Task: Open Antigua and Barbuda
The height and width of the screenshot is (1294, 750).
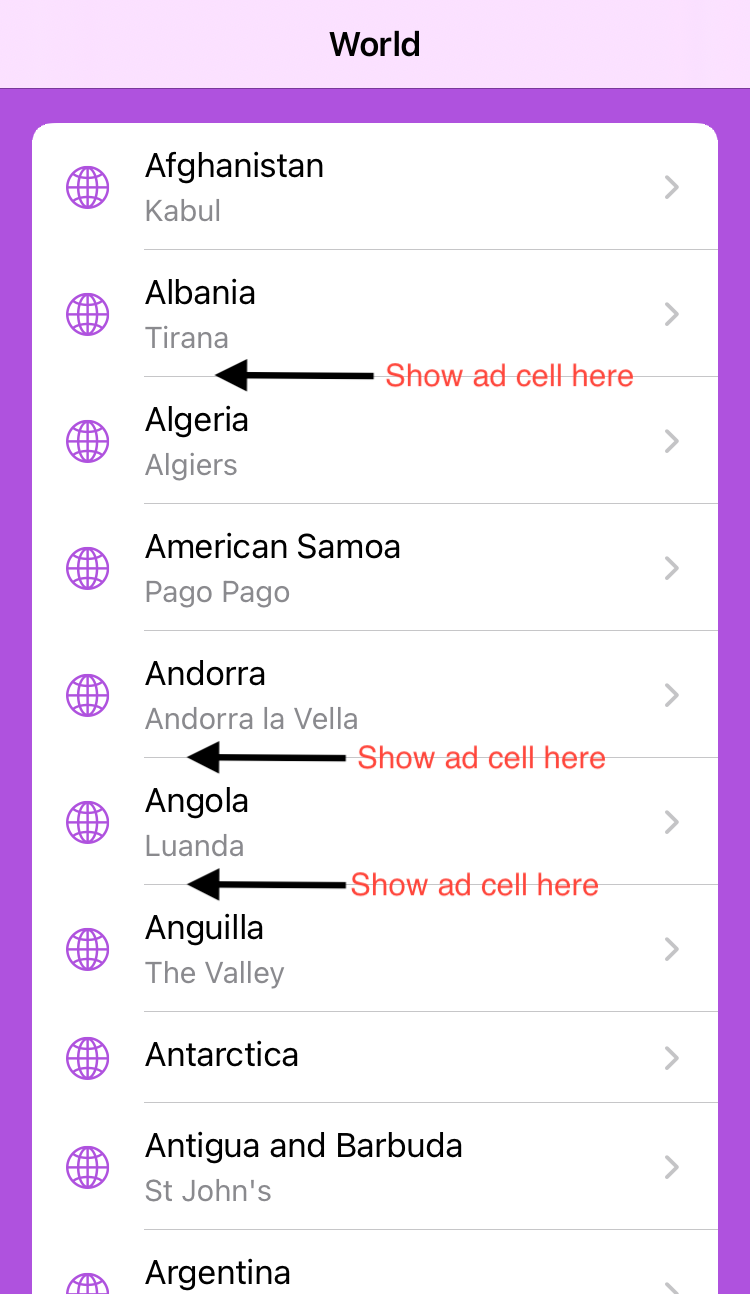Action: pos(375,1166)
